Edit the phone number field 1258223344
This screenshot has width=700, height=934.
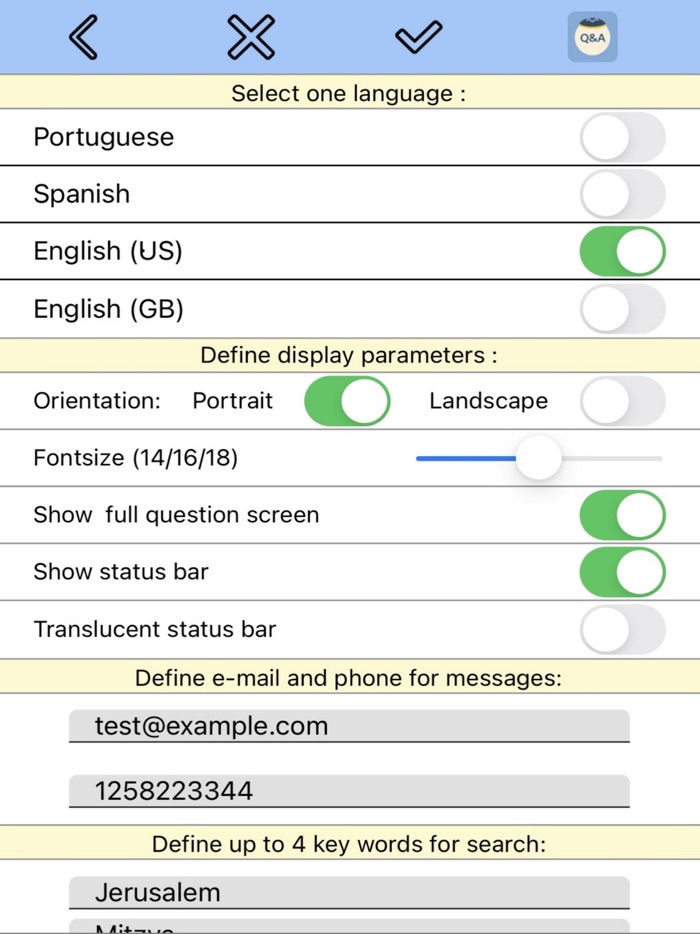pos(349,791)
